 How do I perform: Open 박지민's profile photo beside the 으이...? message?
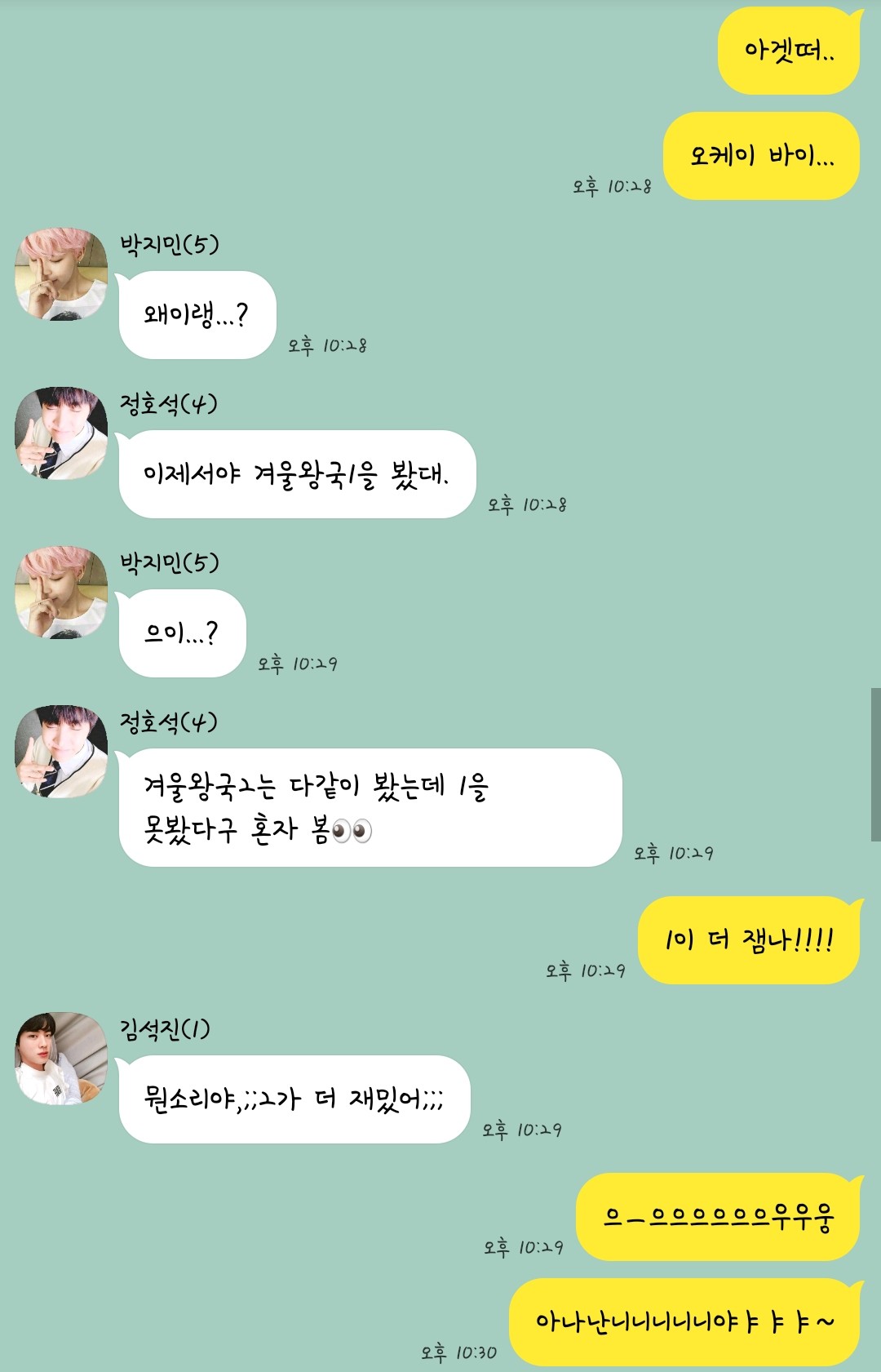pos(61,593)
